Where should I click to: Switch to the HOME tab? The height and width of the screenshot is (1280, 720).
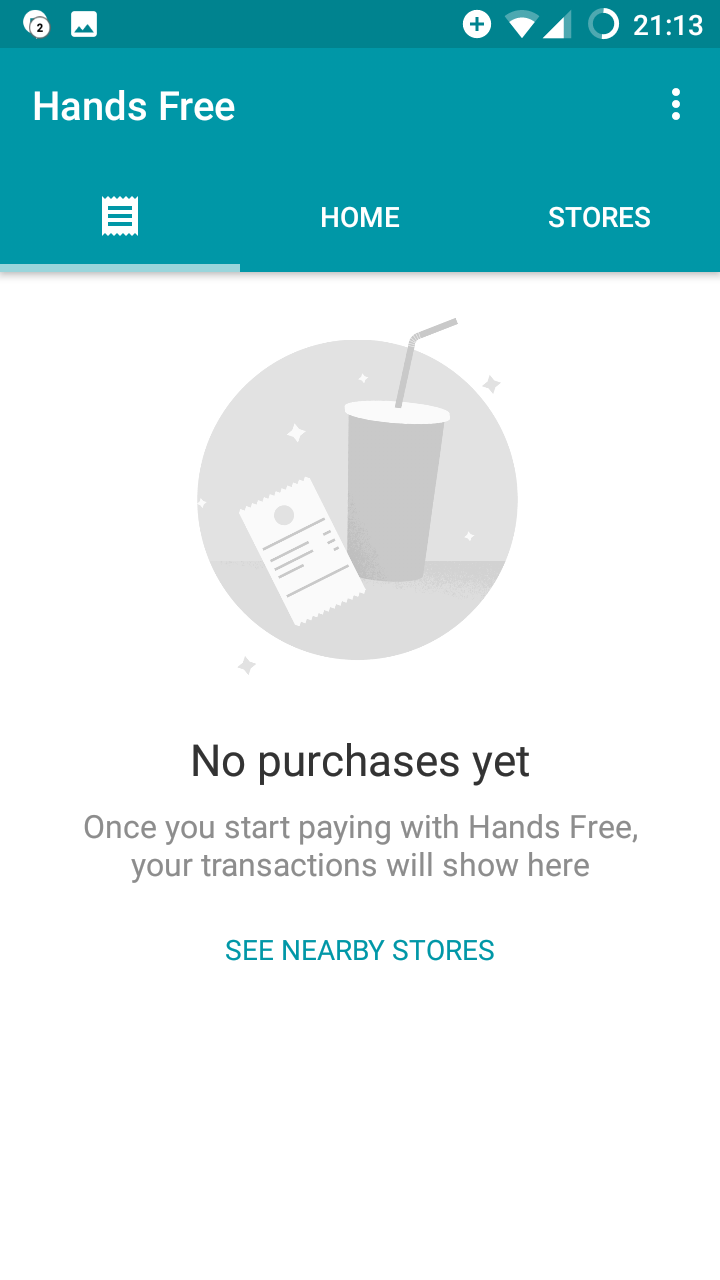point(360,217)
